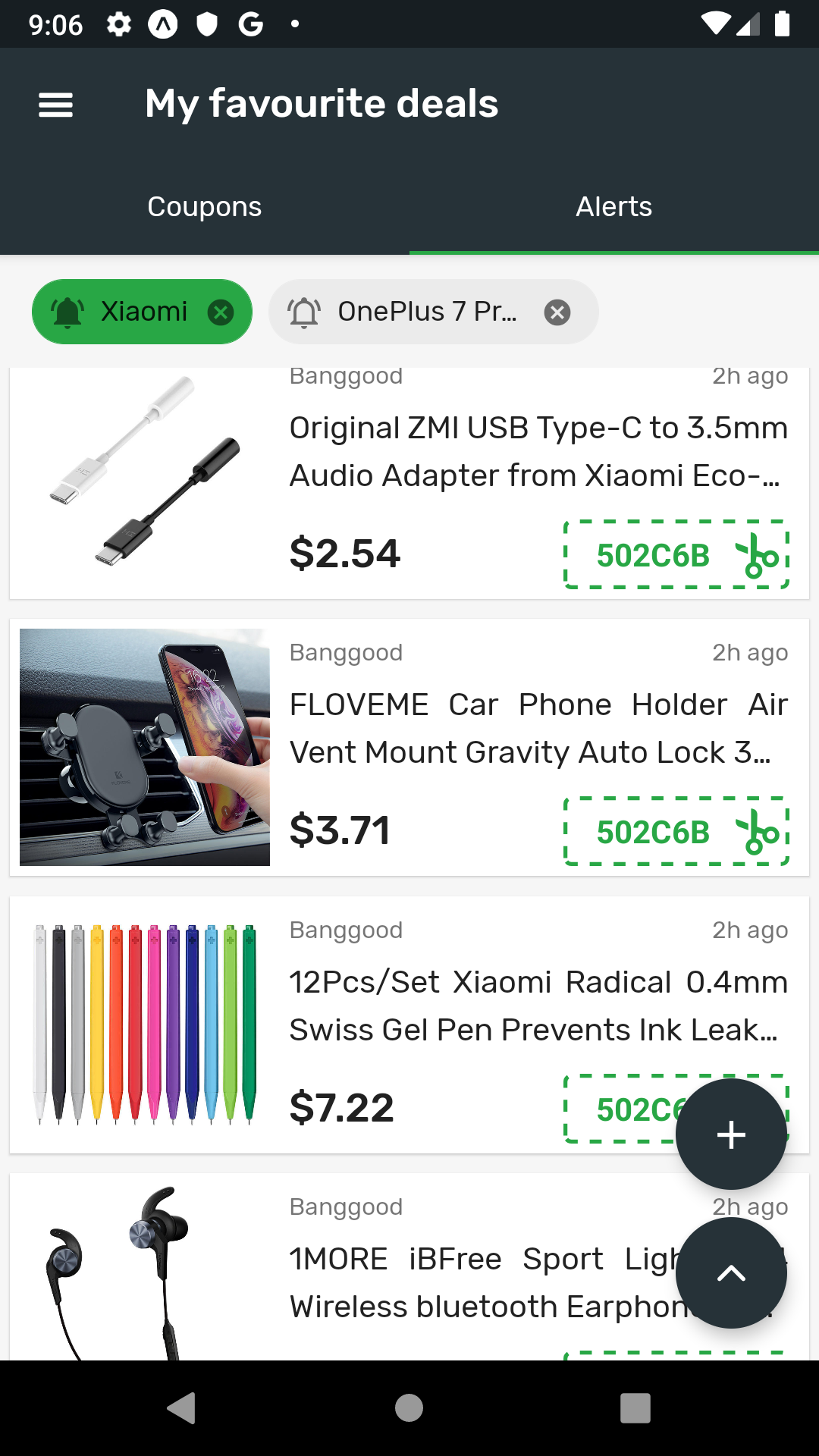
Task: Open the ZMI USB Type-C audio adapter deal
Action: pyautogui.click(x=537, y=452)
